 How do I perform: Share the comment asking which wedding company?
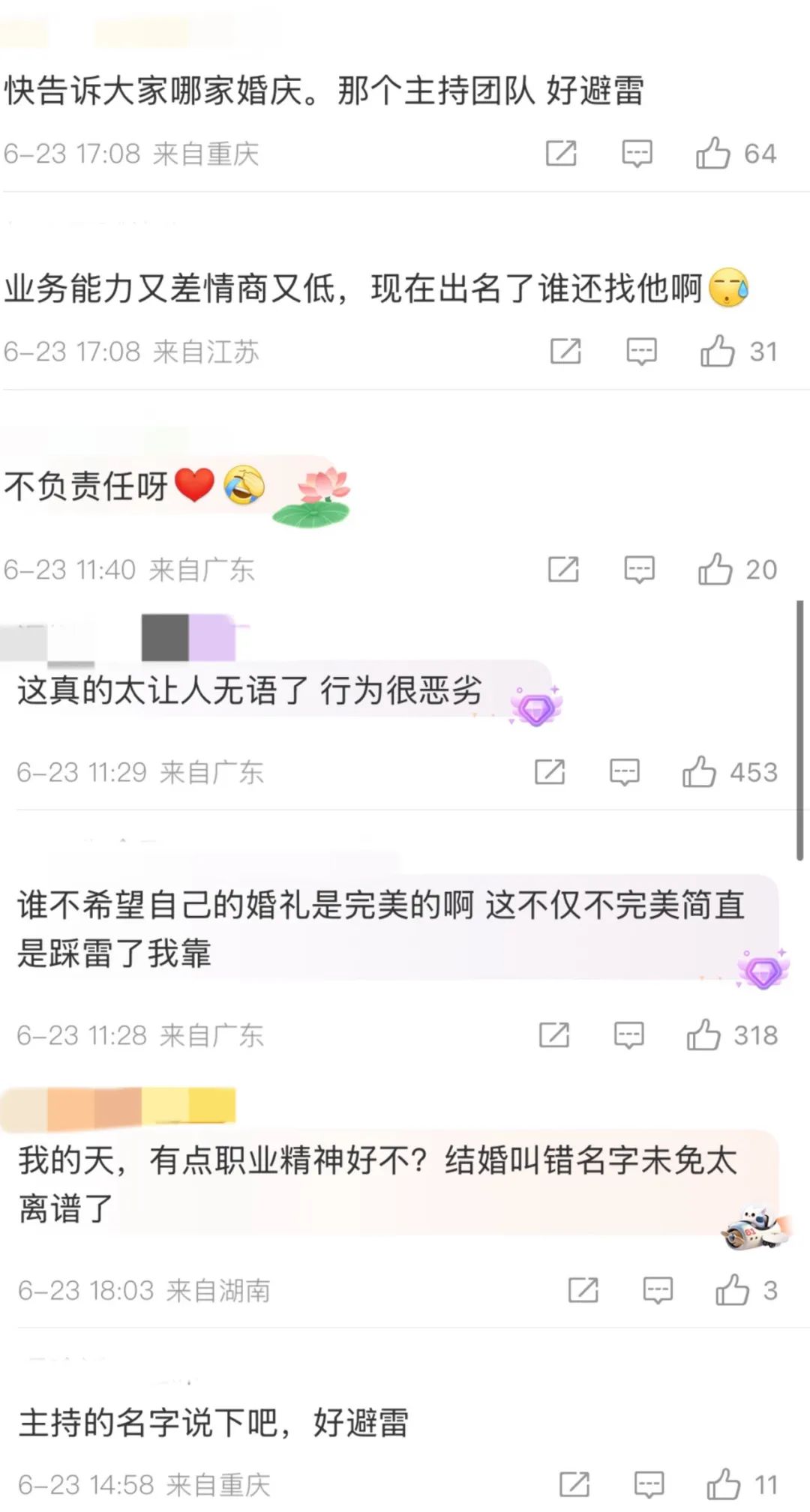pyautogui.click(x=561, y=154)
